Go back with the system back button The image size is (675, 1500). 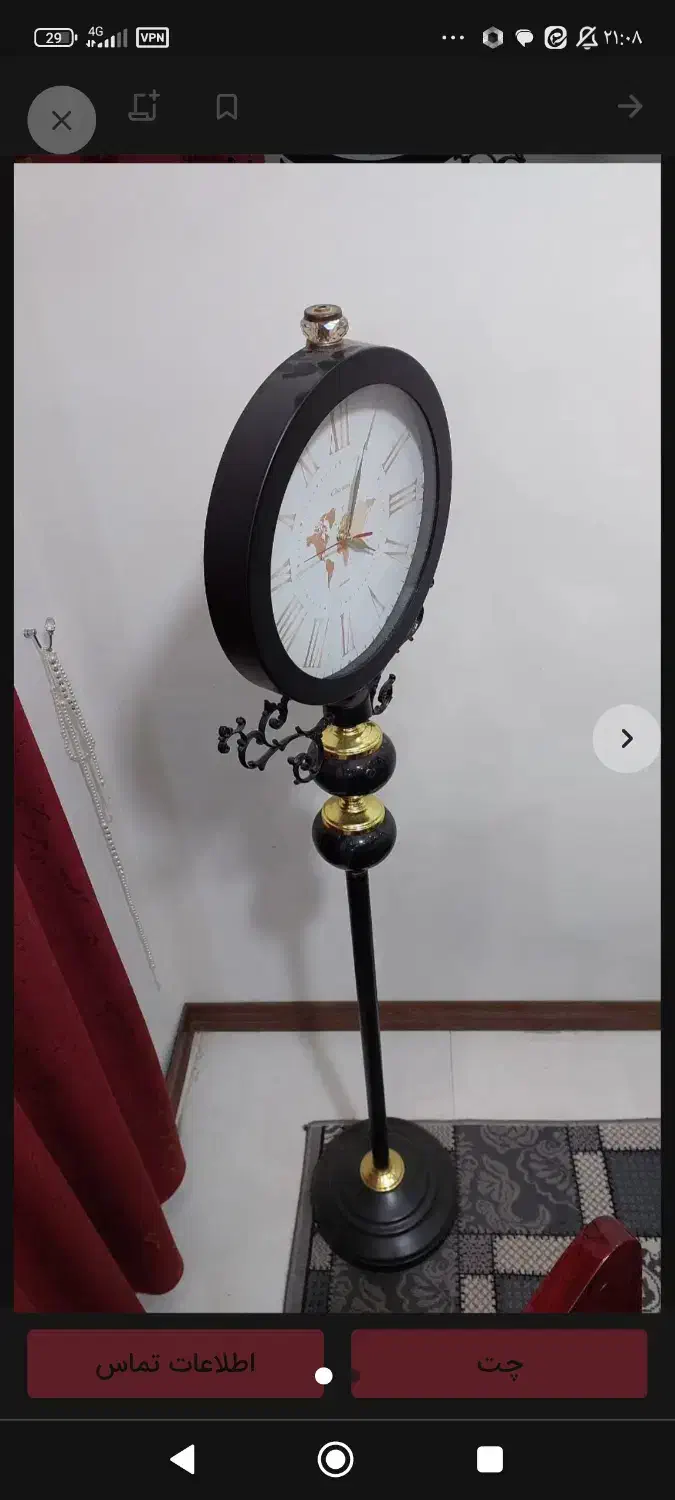click(182, 1460)
